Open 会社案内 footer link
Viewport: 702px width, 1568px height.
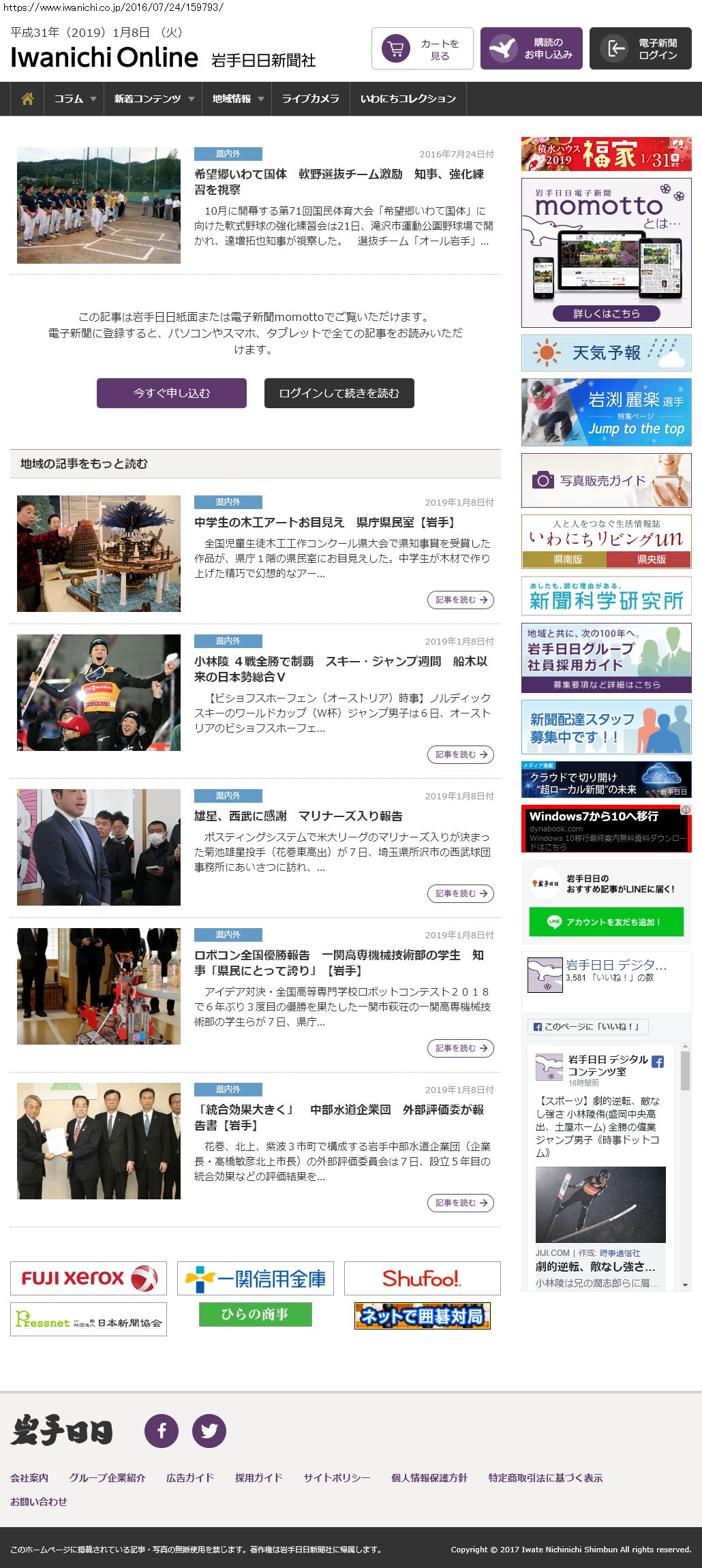pyautogui.click(x=29, y=1477)
